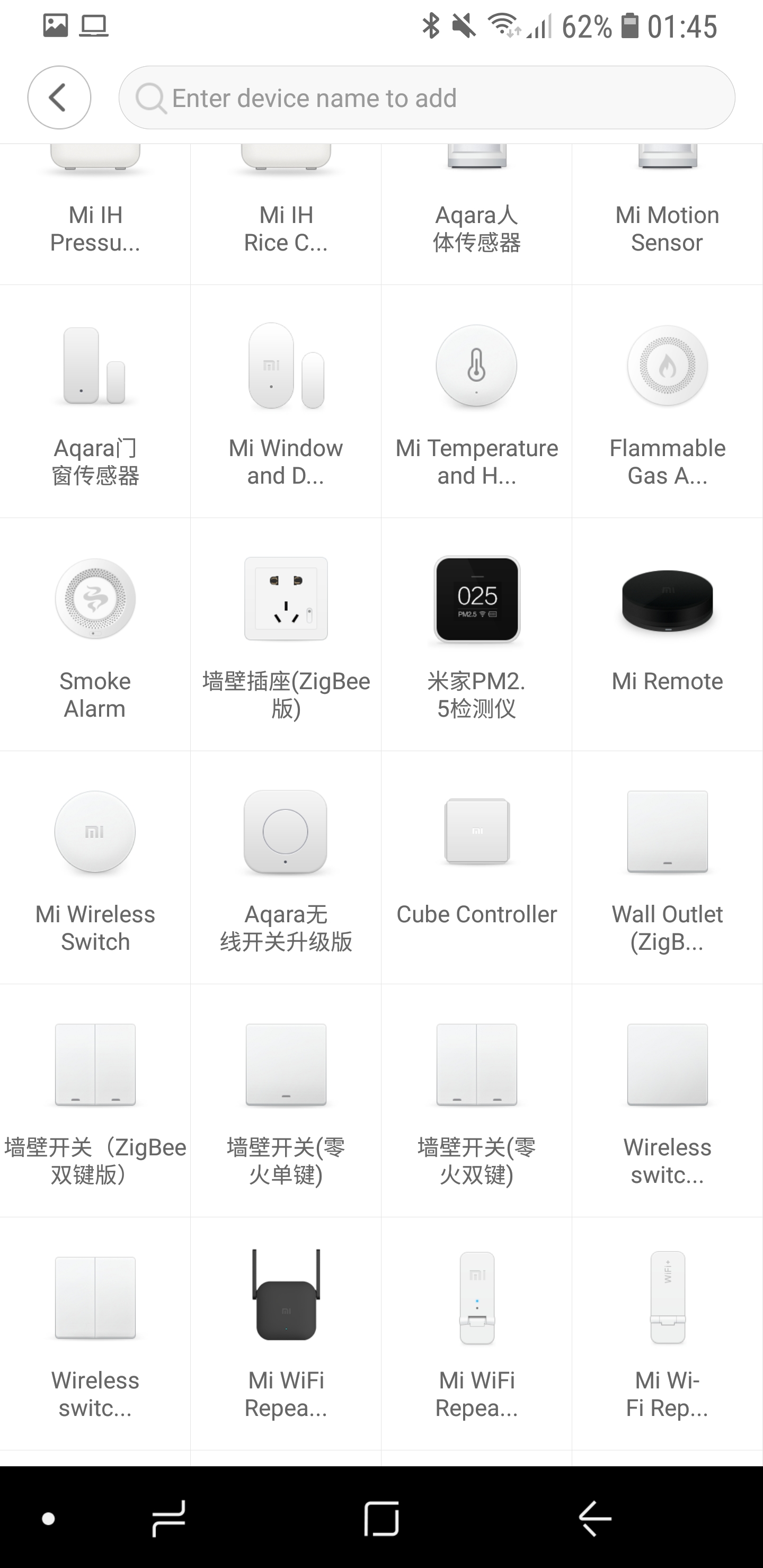The height and width of the screenshot is (1568, 763).
Task: Tap the device name search field
Action: pos(426,97)
